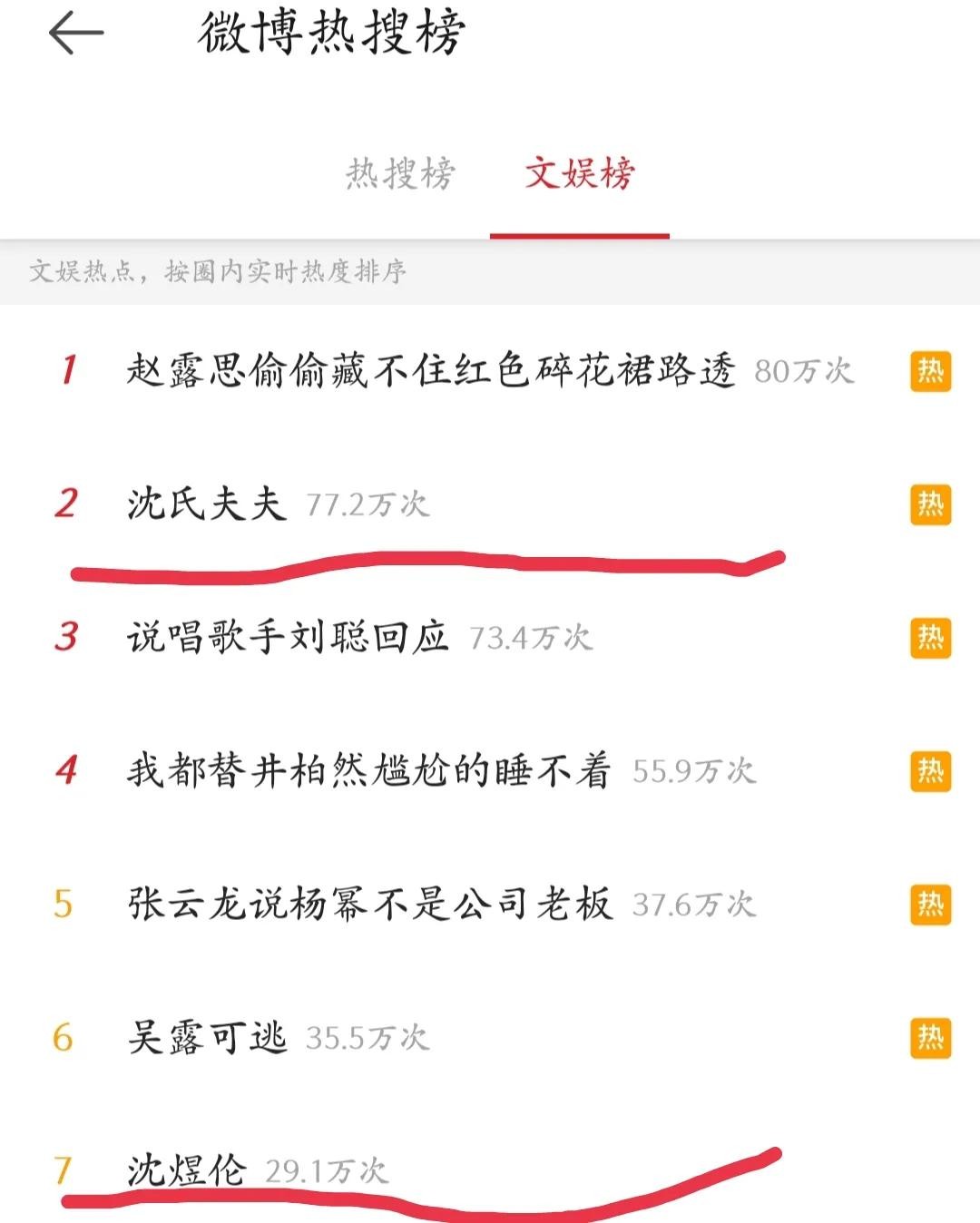Open 张云龙说杨幂不是公司老板 topic
980x1223 pixels.
click(369, 905)
